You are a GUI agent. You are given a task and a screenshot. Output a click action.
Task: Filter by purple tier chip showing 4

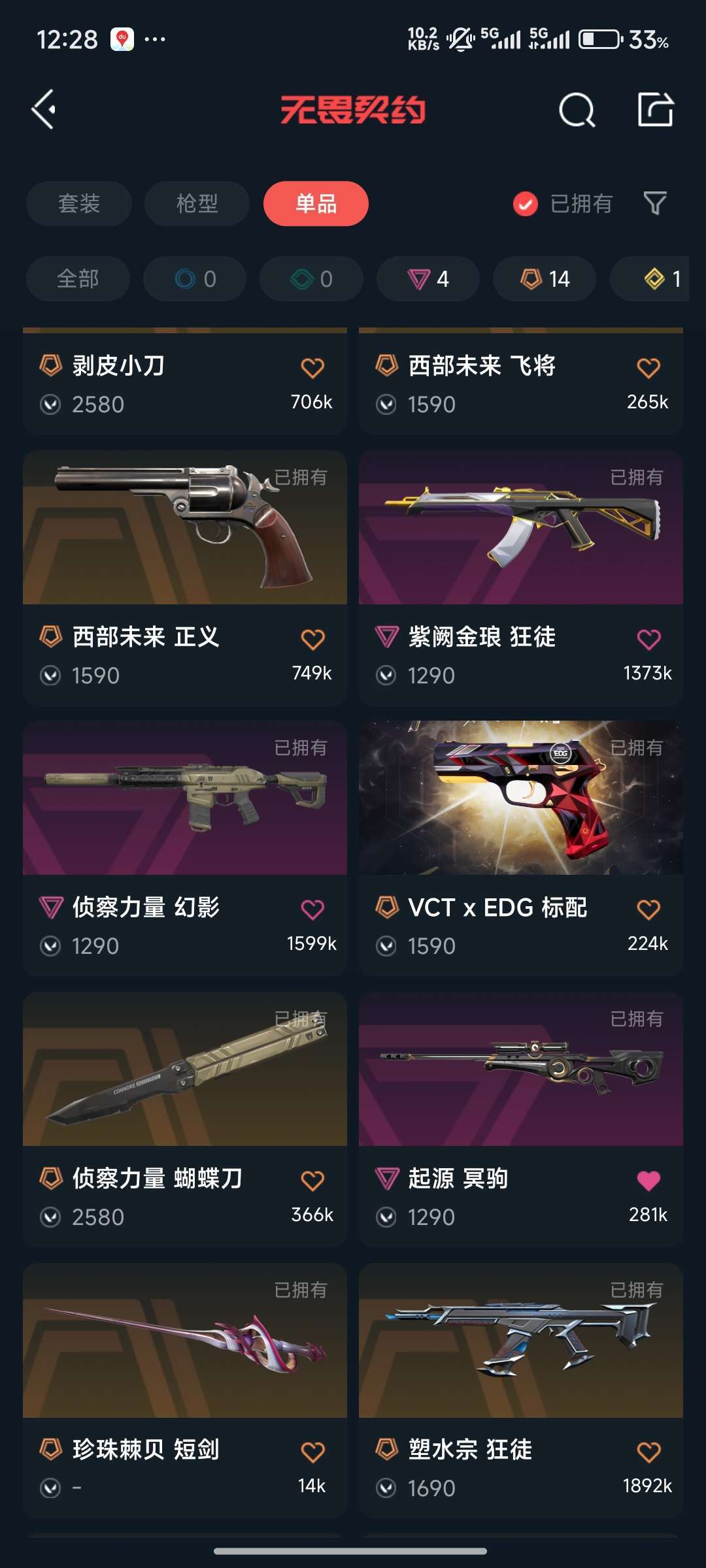tap(428, 279)
